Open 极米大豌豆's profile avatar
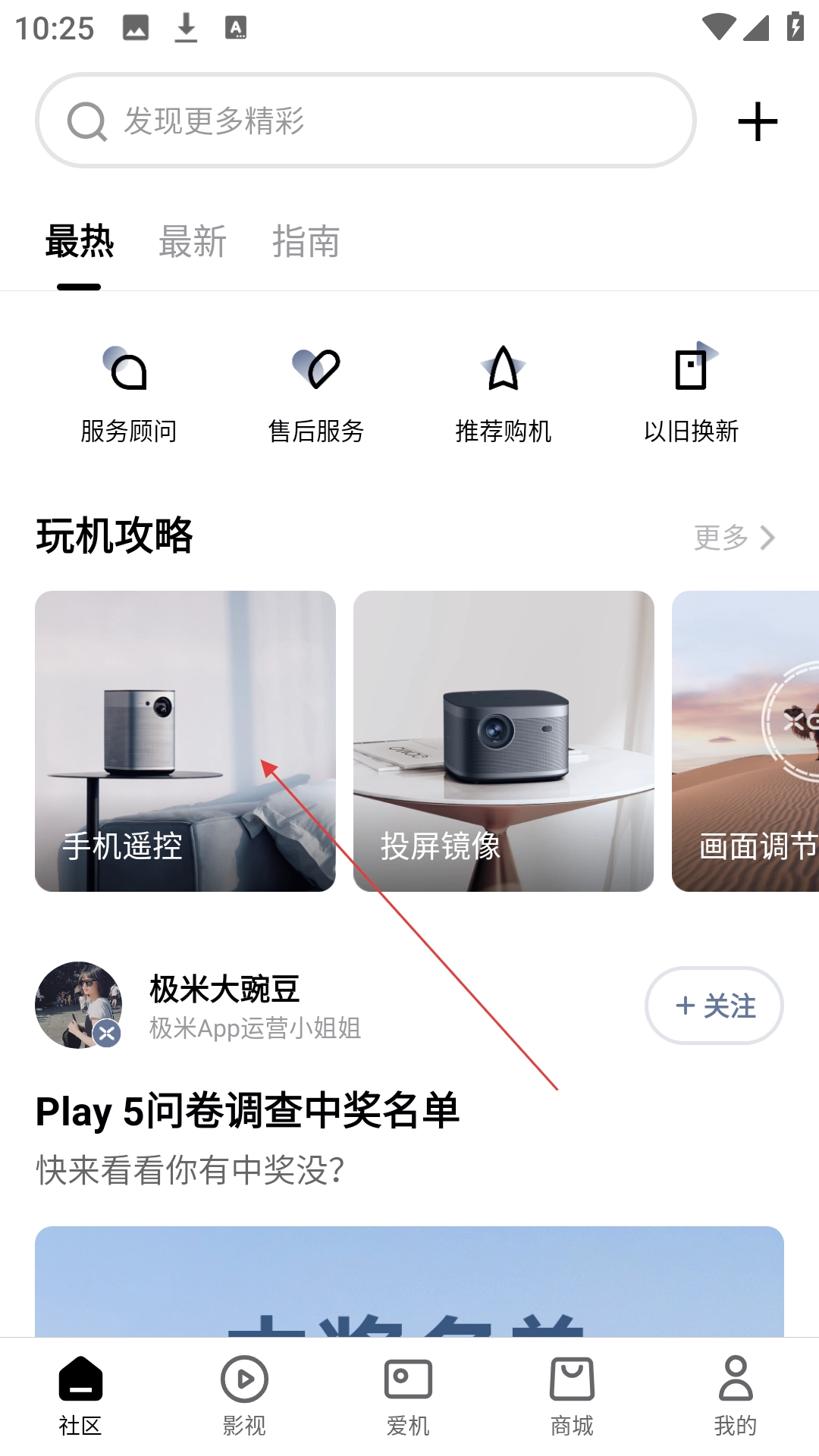This screenshot has height=1456, width=819. click(79, 1006)
